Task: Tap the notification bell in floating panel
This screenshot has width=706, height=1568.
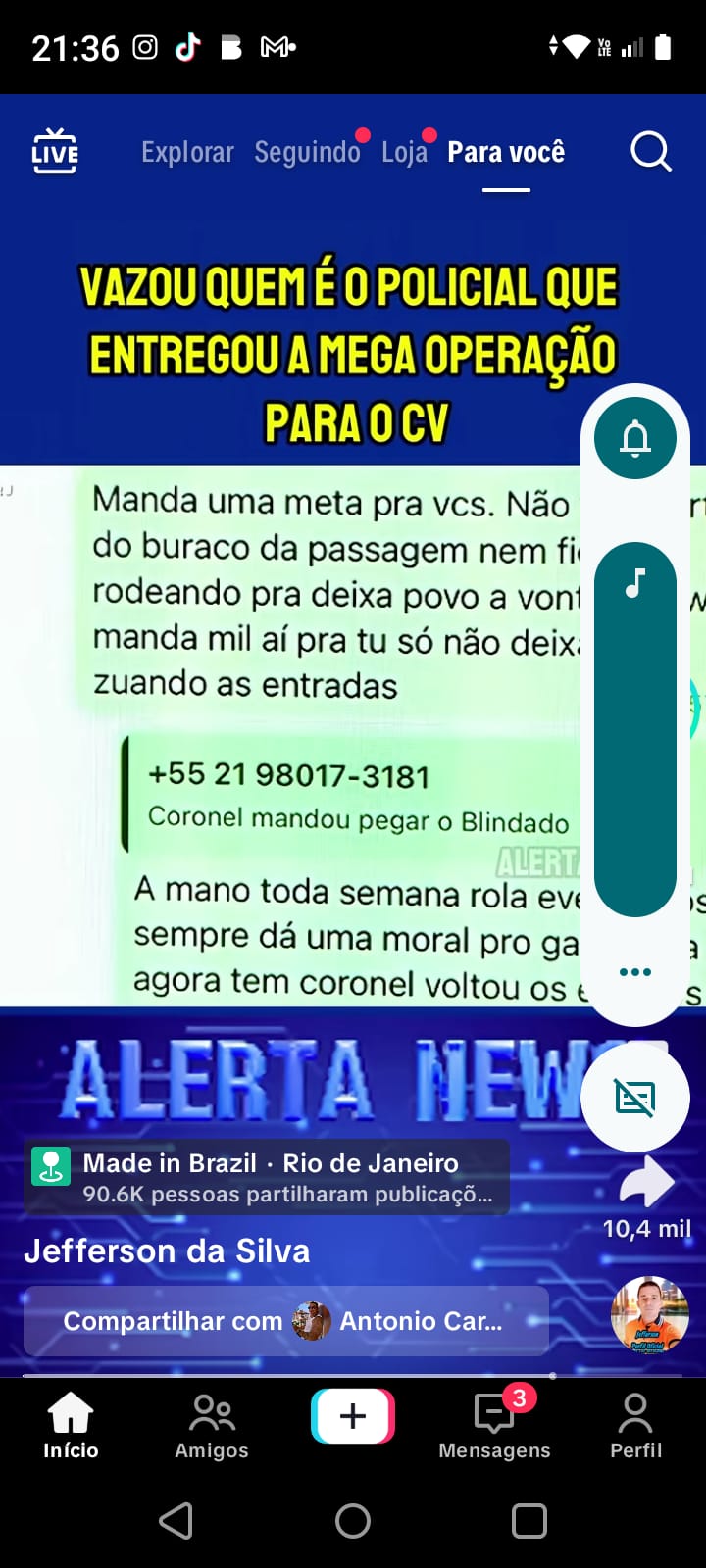Action: pyautogui.click(x=635, y=438)
